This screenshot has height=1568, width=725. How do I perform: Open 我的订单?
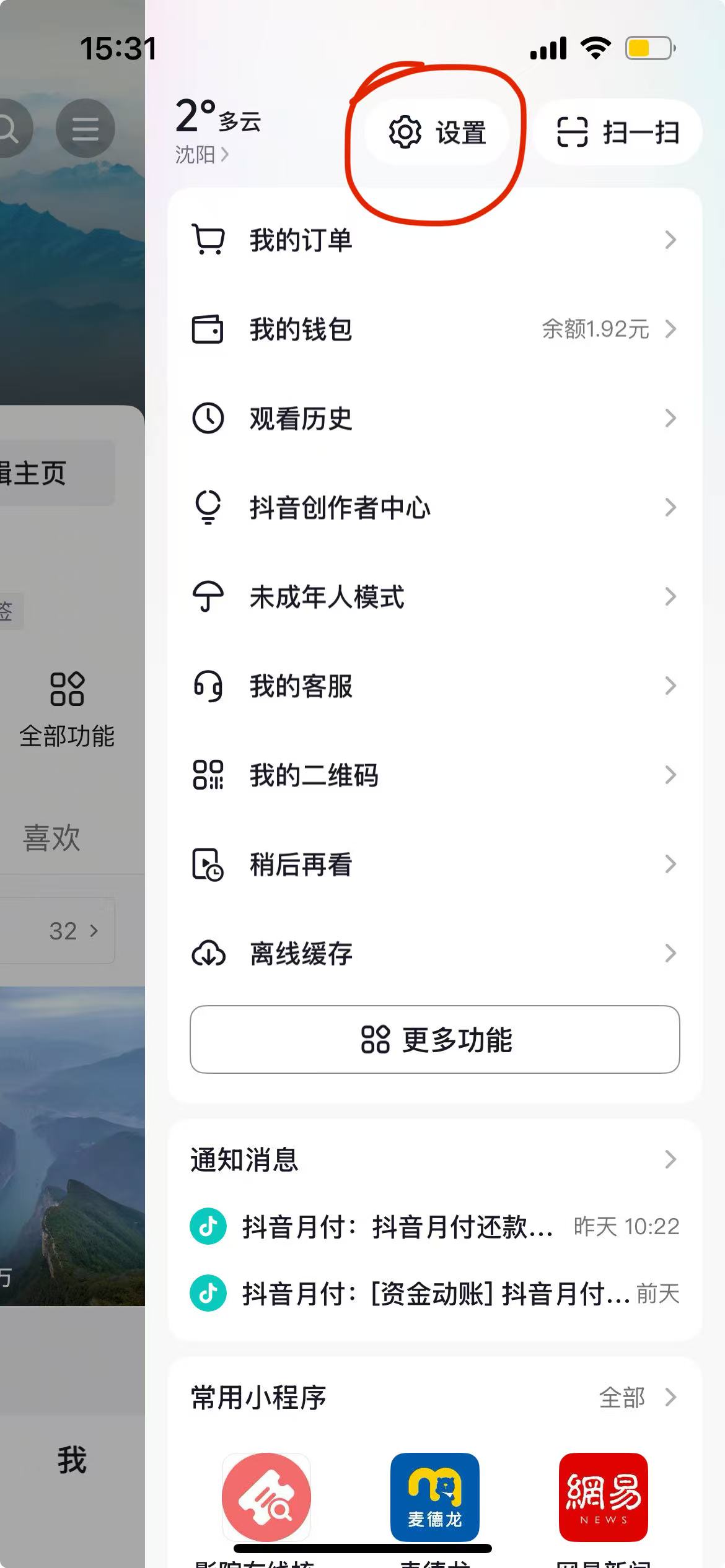[x=434, y=240]
